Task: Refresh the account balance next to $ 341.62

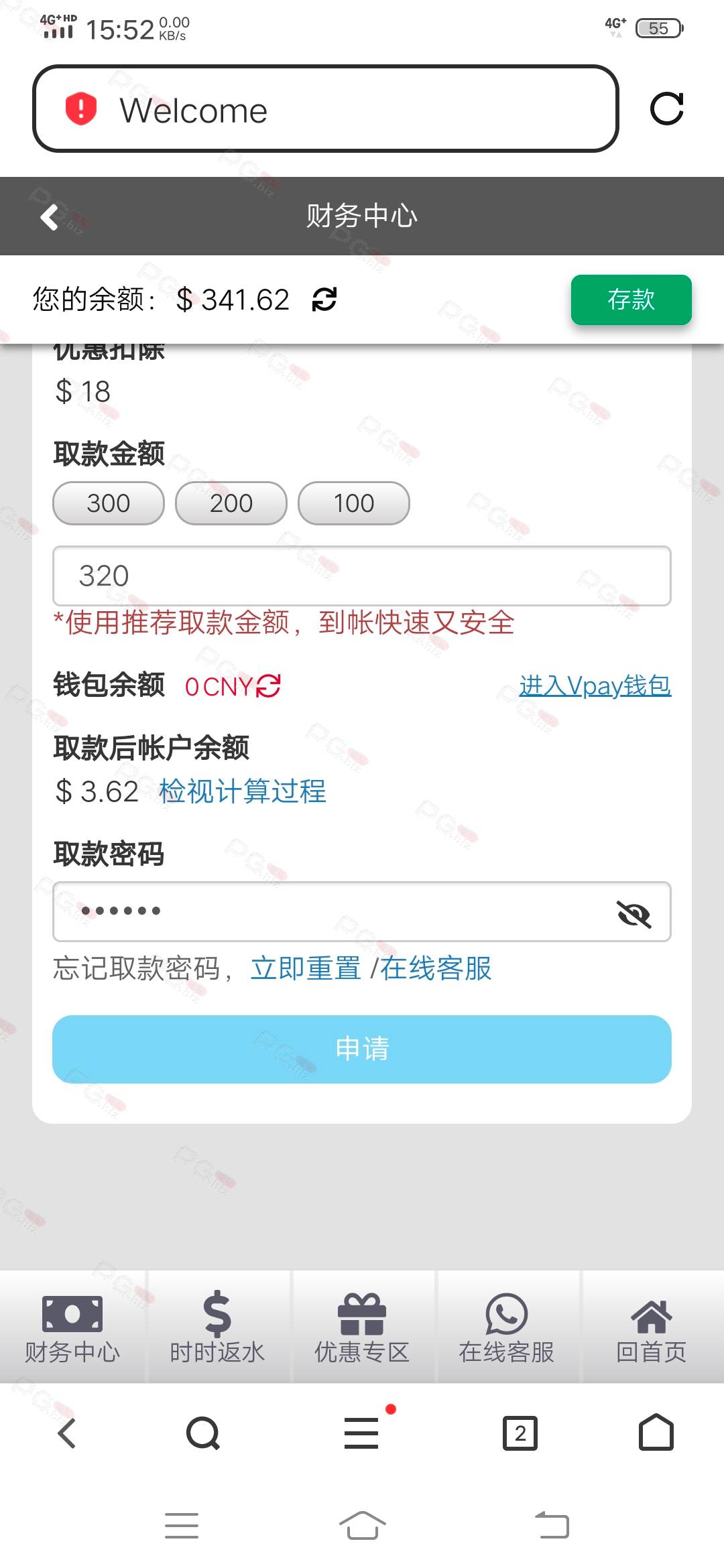Action: [324, 299]
